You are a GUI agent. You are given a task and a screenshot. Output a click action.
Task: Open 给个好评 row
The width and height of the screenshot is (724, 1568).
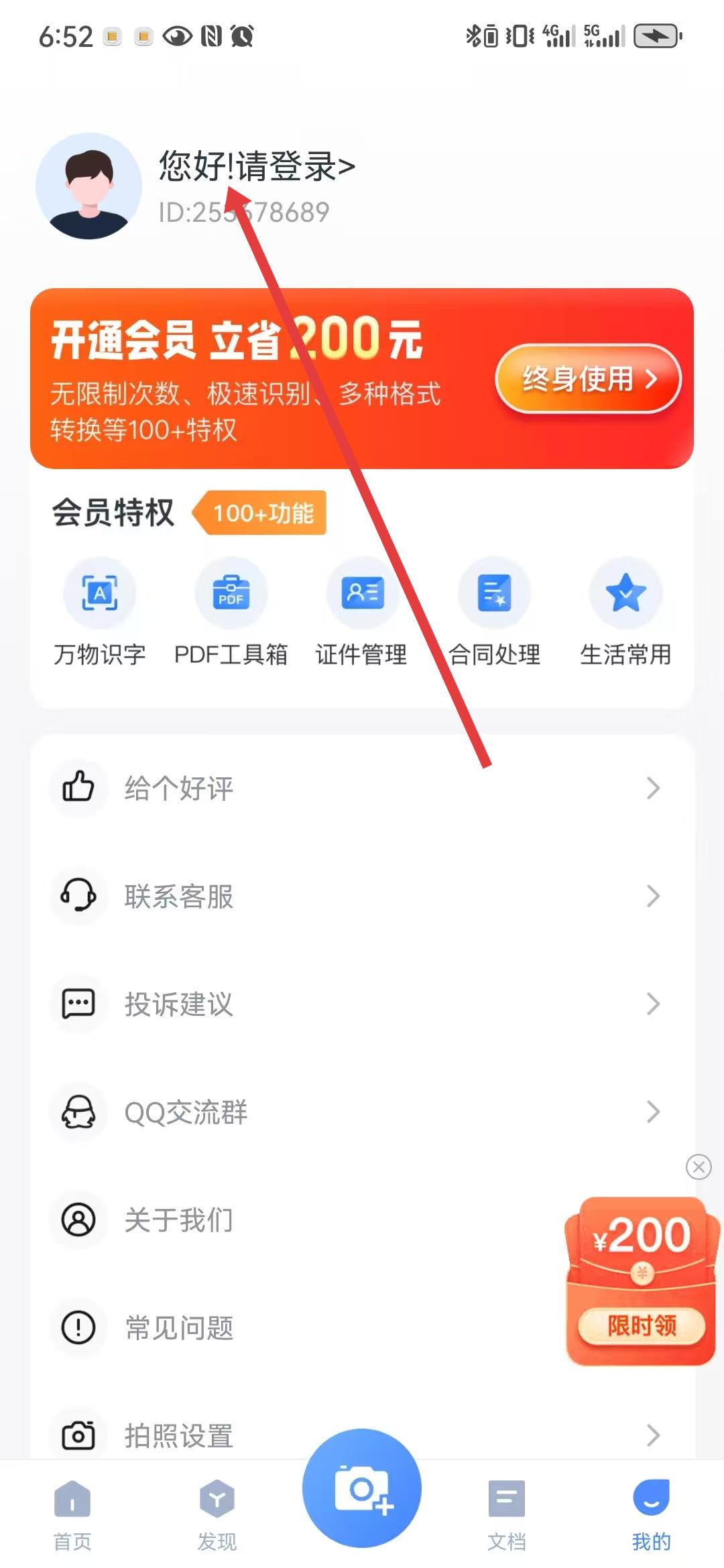point(362,788)
